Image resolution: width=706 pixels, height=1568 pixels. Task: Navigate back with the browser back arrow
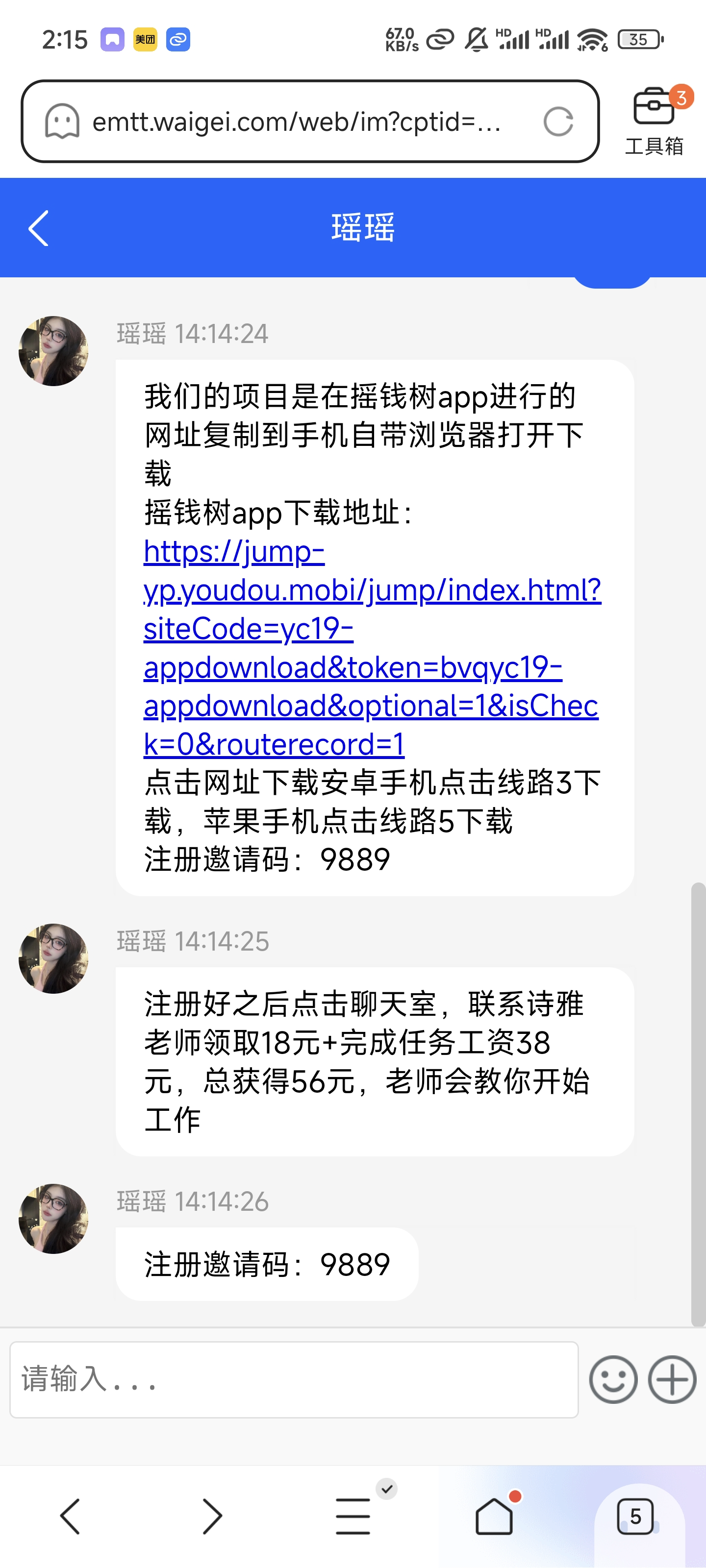pos(70,1516)
